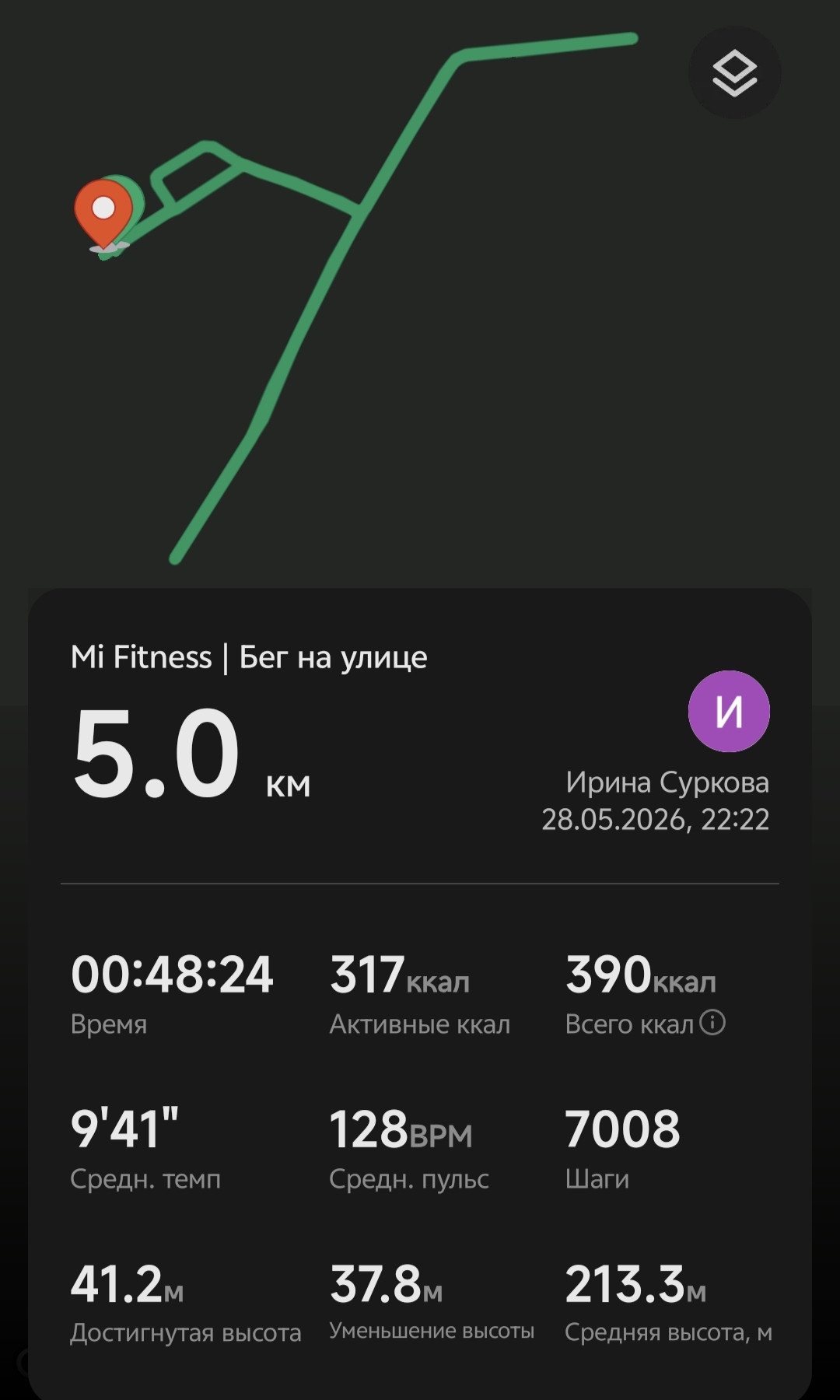Viewport: 840px width, 1400px height.
Task: Open the map layers button
Action: pos(735,73)
